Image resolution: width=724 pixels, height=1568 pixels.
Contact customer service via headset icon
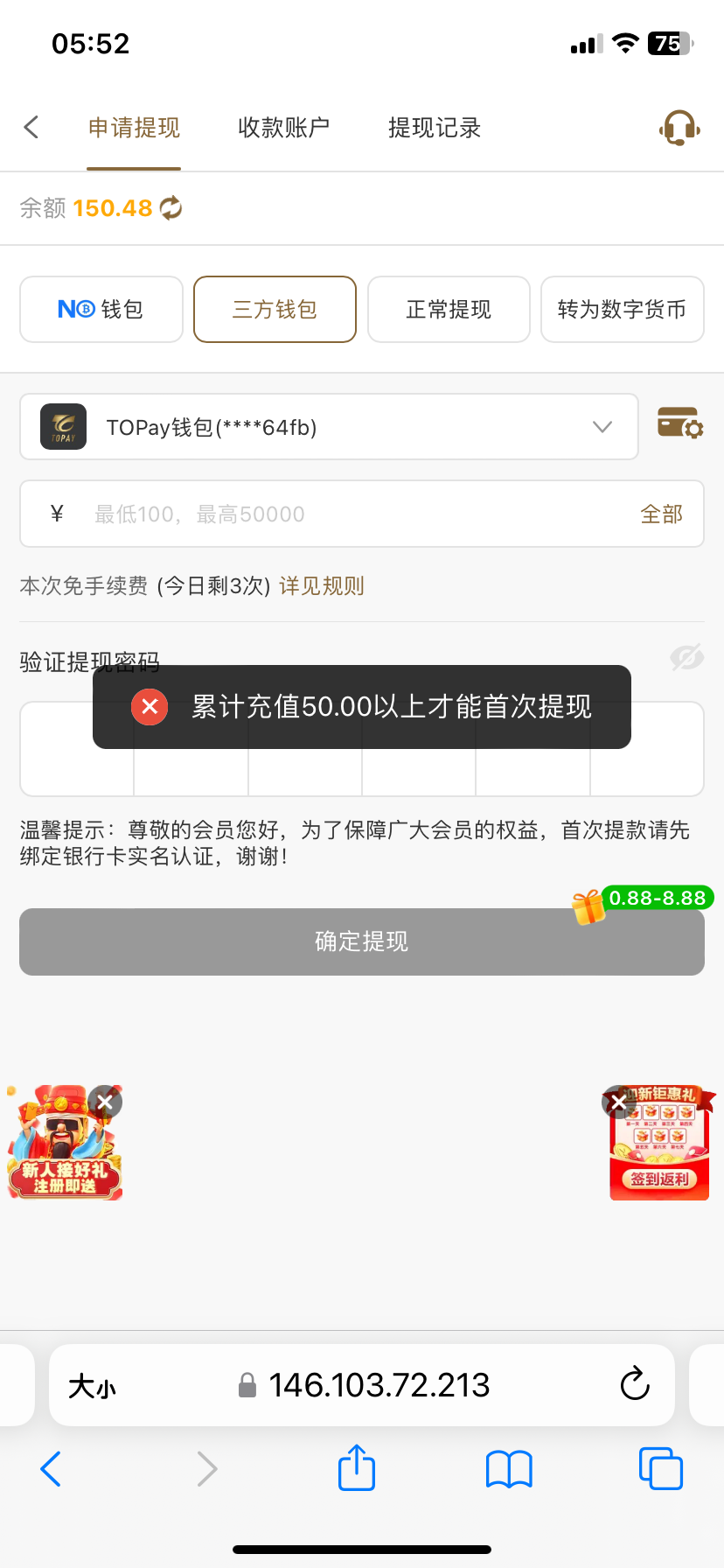tap(679, 128)
